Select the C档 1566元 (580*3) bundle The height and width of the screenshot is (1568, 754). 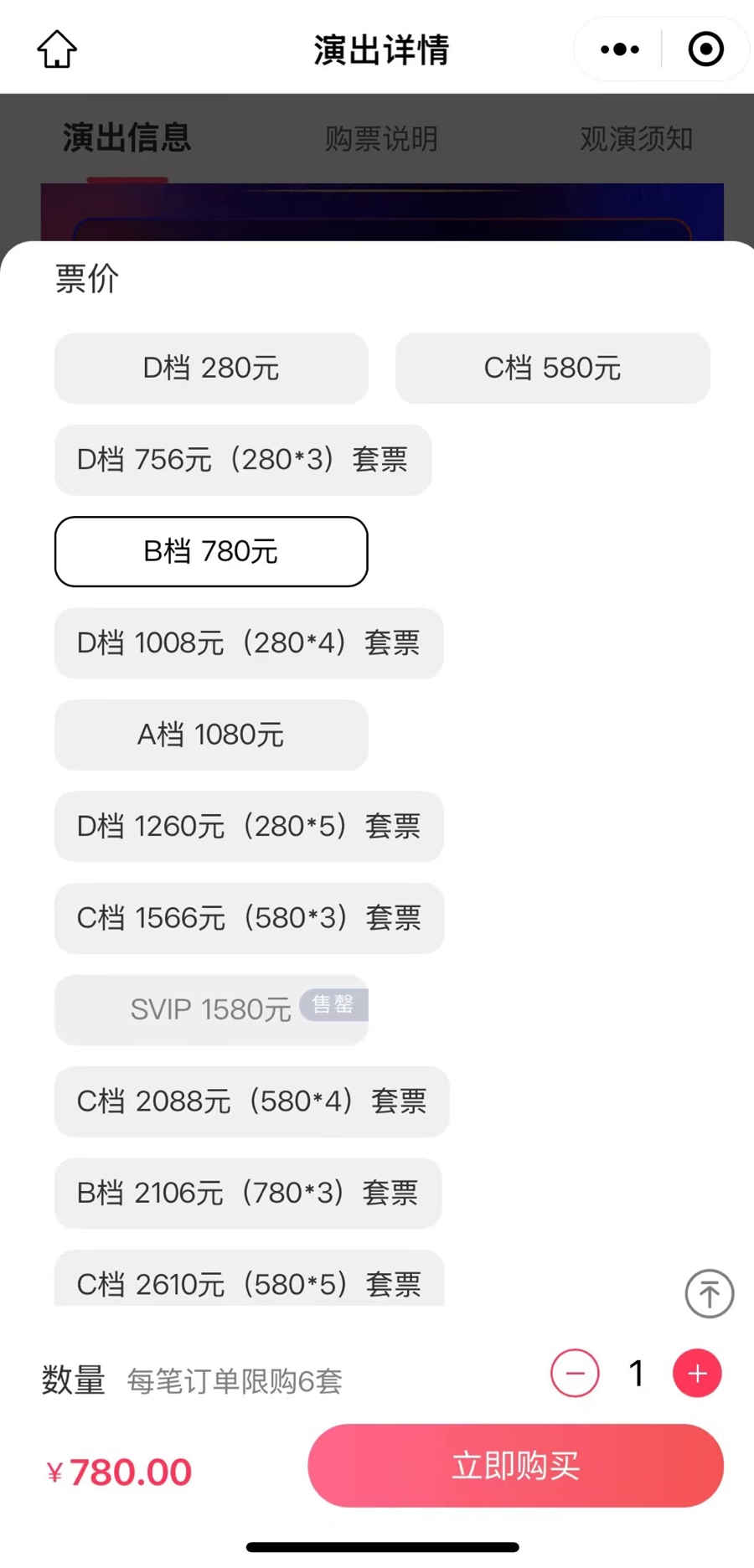[249, 918]
